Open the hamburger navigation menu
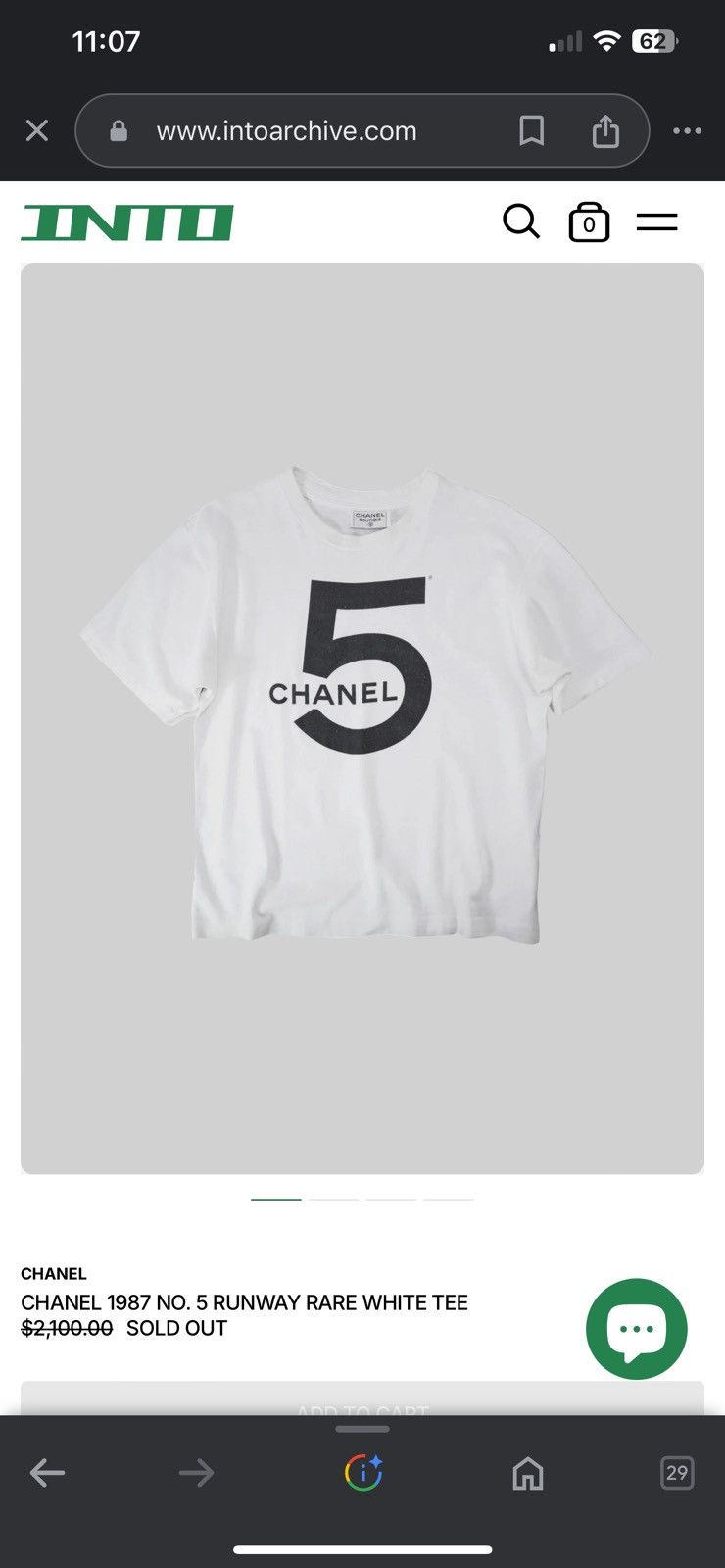 click(x=657, y=222)
